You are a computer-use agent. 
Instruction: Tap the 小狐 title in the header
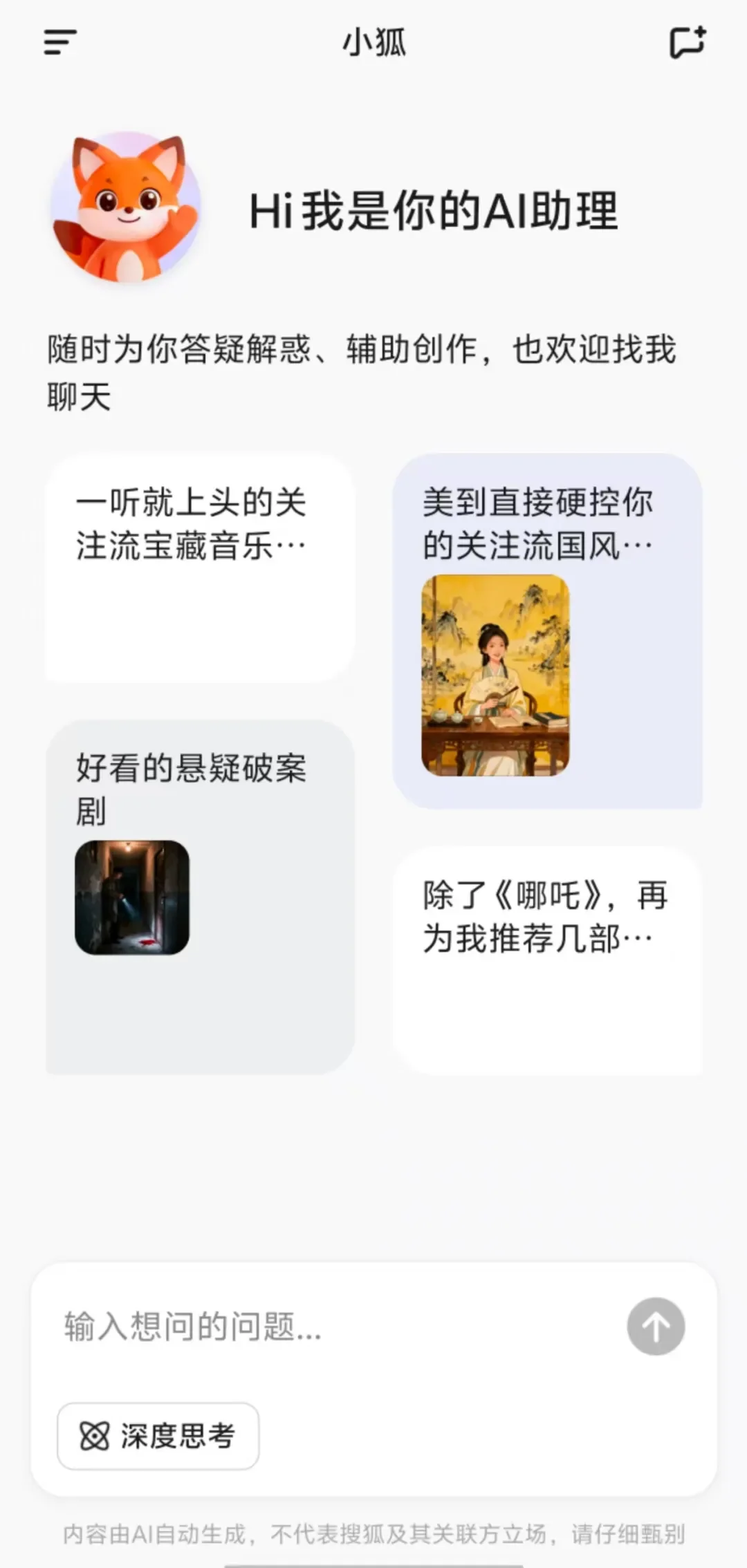[x=373, y=43]
